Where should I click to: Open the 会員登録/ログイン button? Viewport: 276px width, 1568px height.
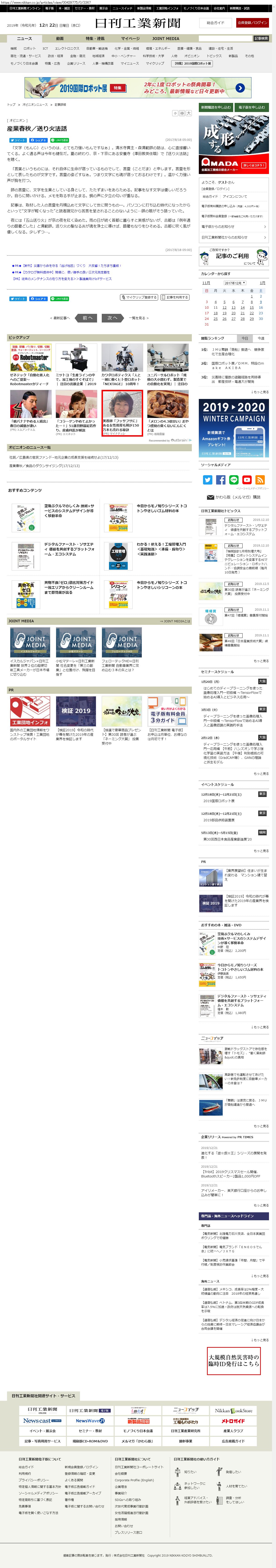click(252, 22)
